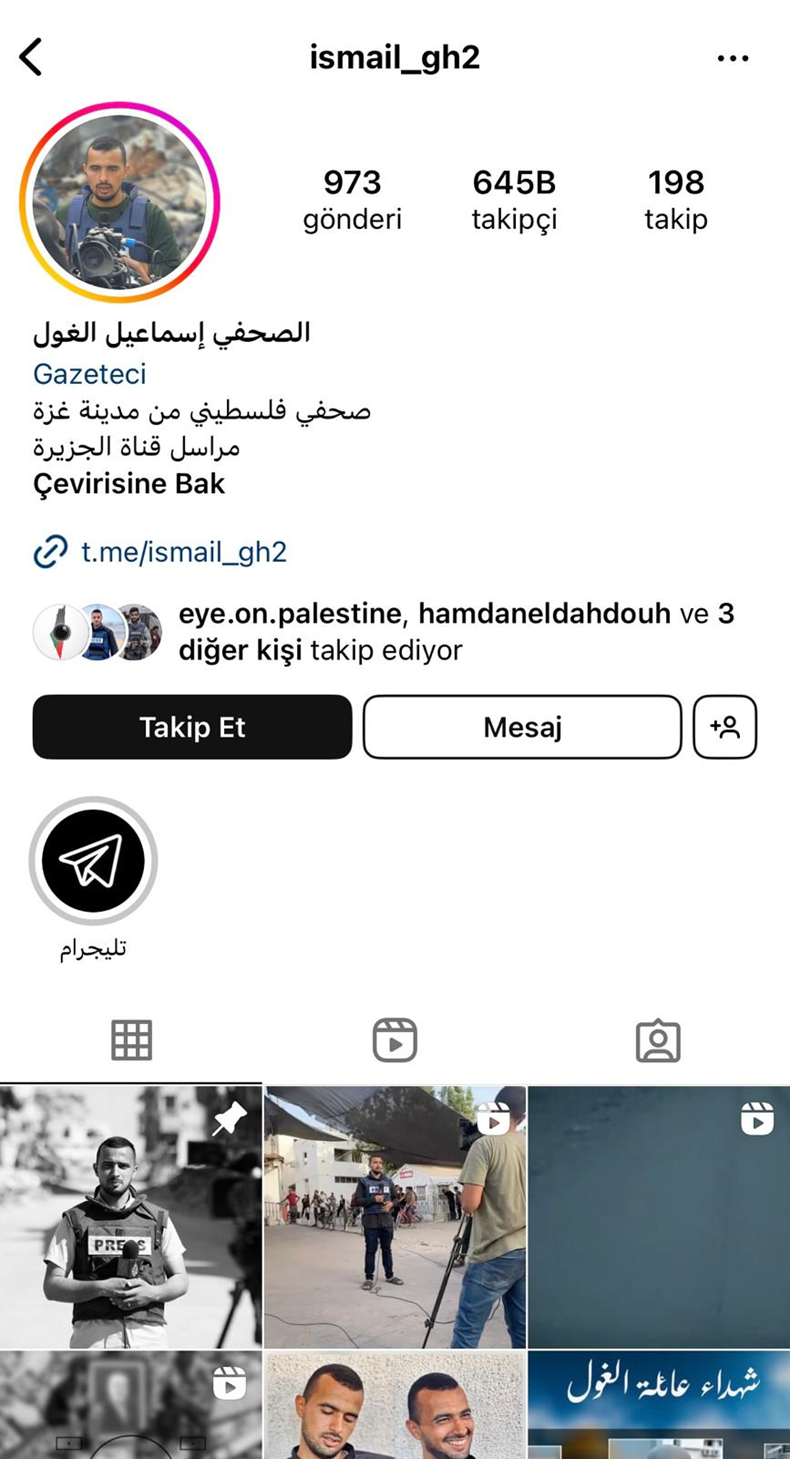Open the dark blue reel tile

[659, 1217]
